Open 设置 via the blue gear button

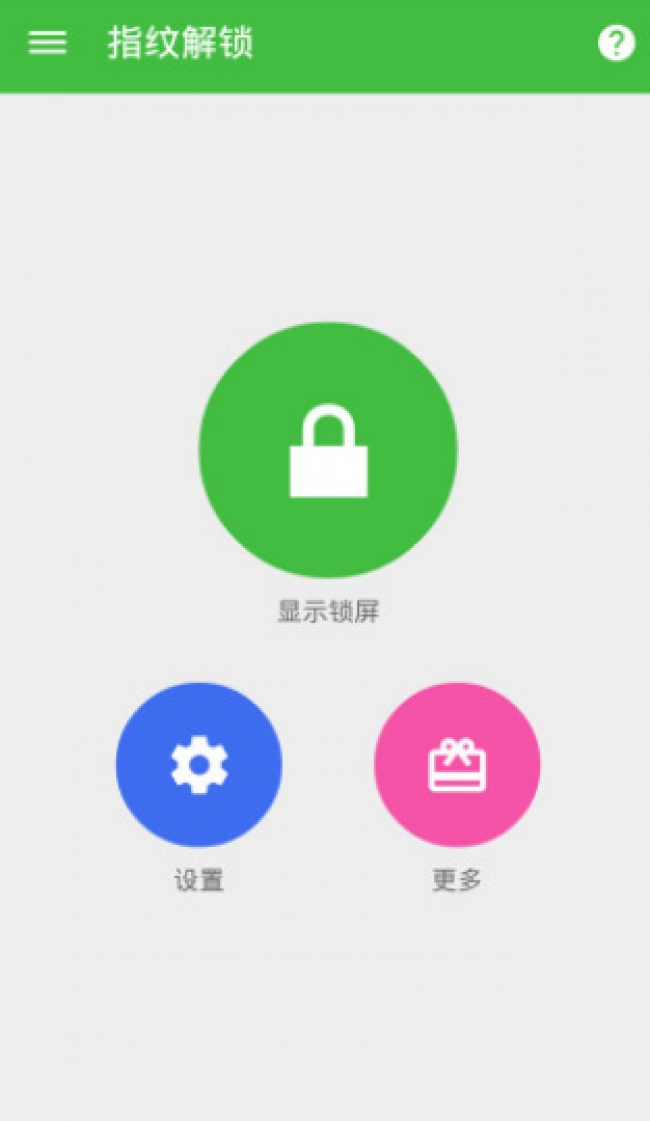[x=199, y=765]
